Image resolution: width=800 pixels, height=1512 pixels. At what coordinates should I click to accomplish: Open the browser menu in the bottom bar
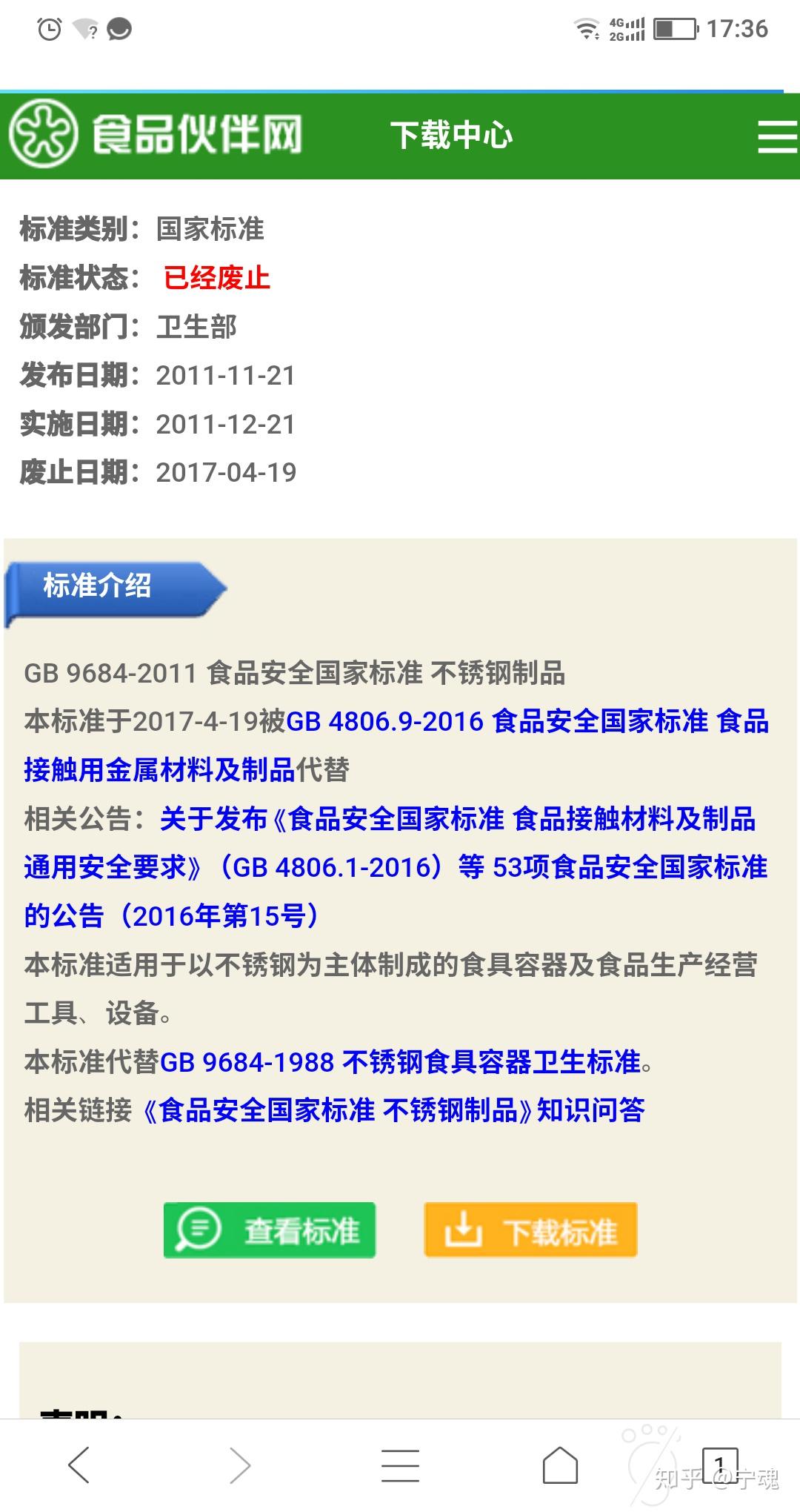tap(400, 1465)
